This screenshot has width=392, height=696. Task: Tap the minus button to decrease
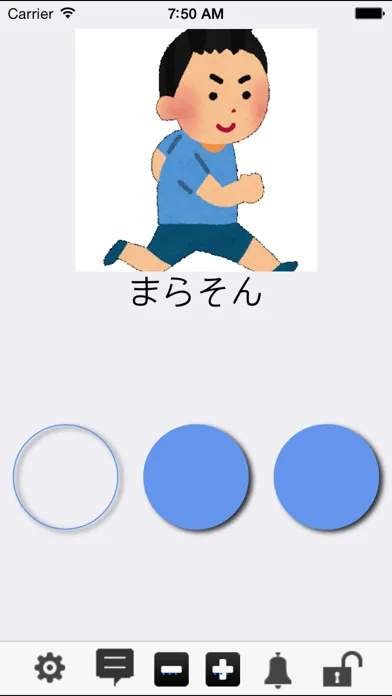pos(171,669)
